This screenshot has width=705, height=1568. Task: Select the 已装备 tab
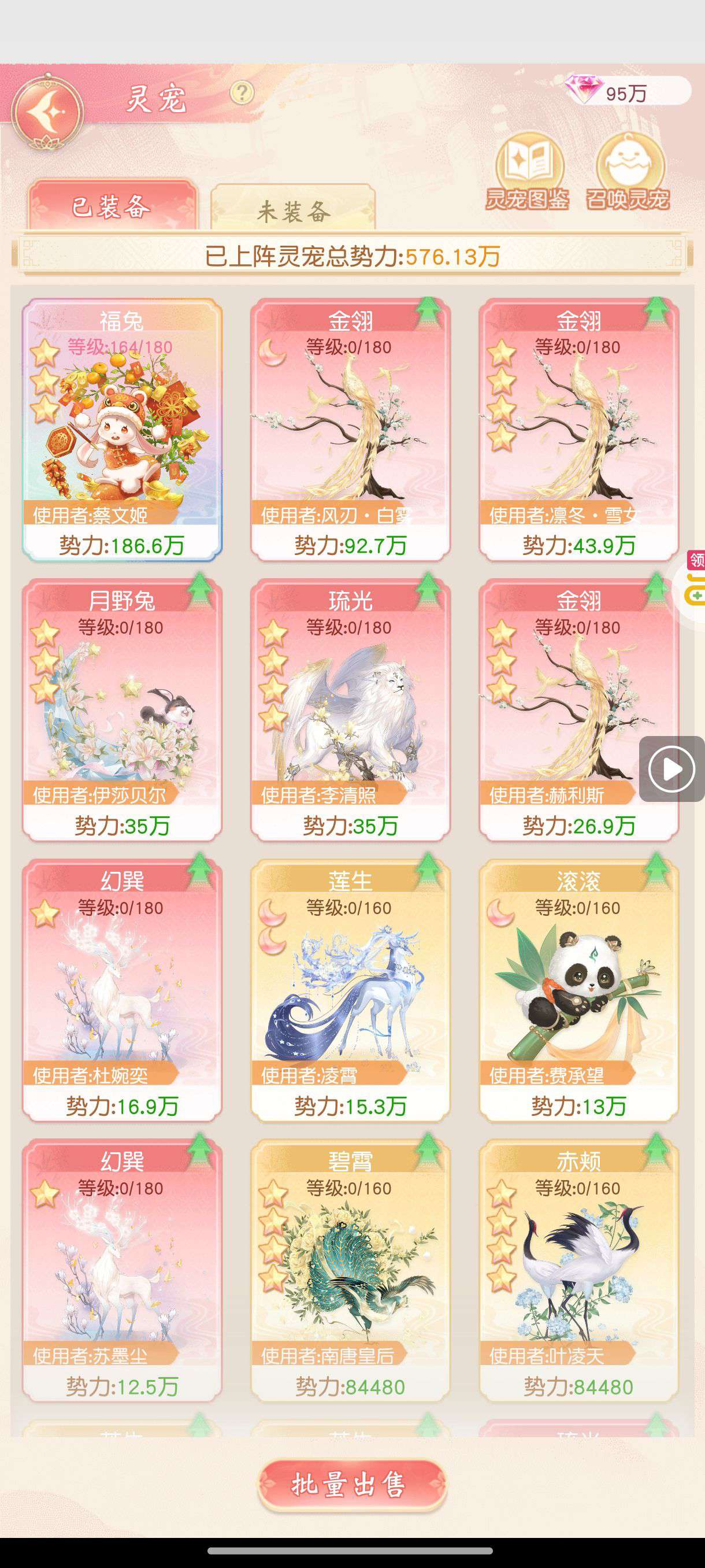[112, 207]
